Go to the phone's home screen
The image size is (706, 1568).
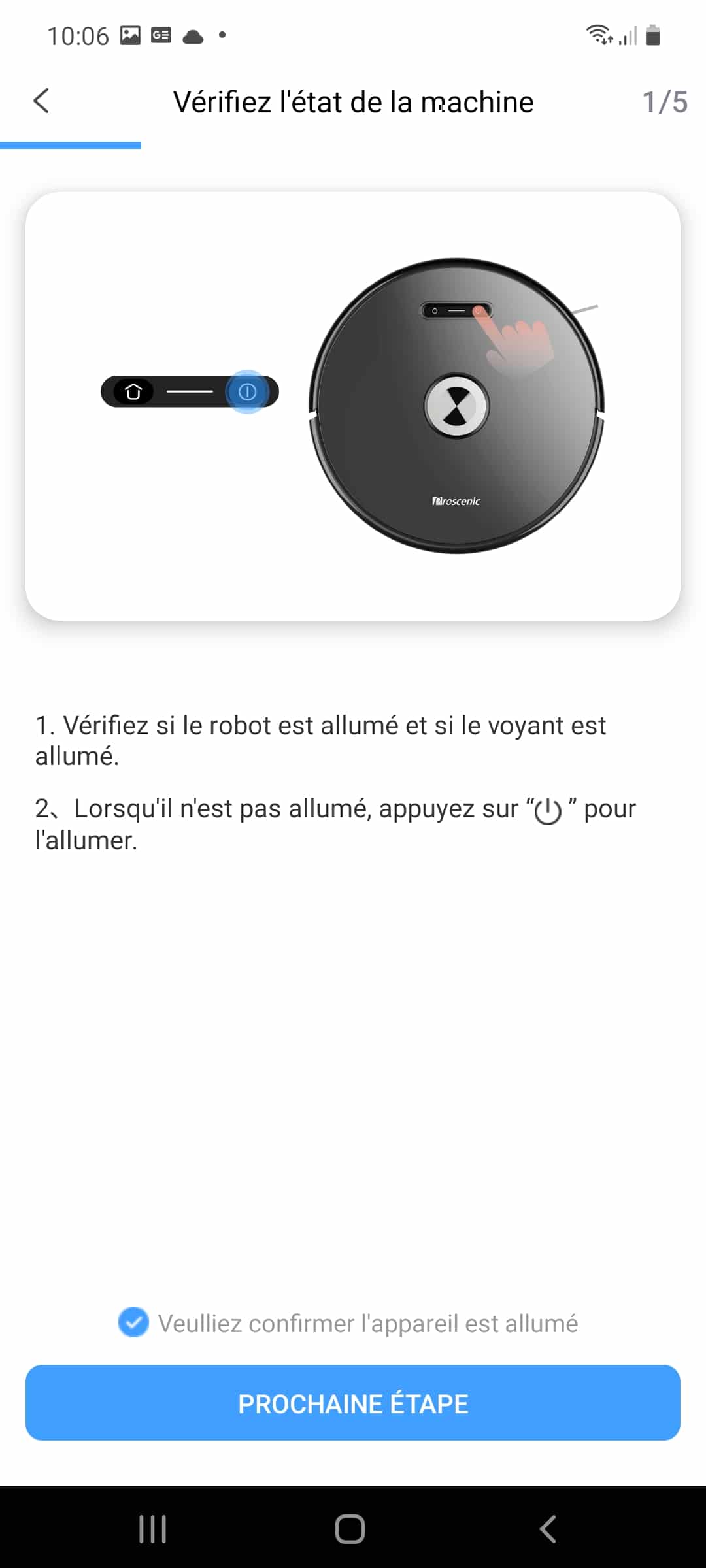(x=350, y=1529)
